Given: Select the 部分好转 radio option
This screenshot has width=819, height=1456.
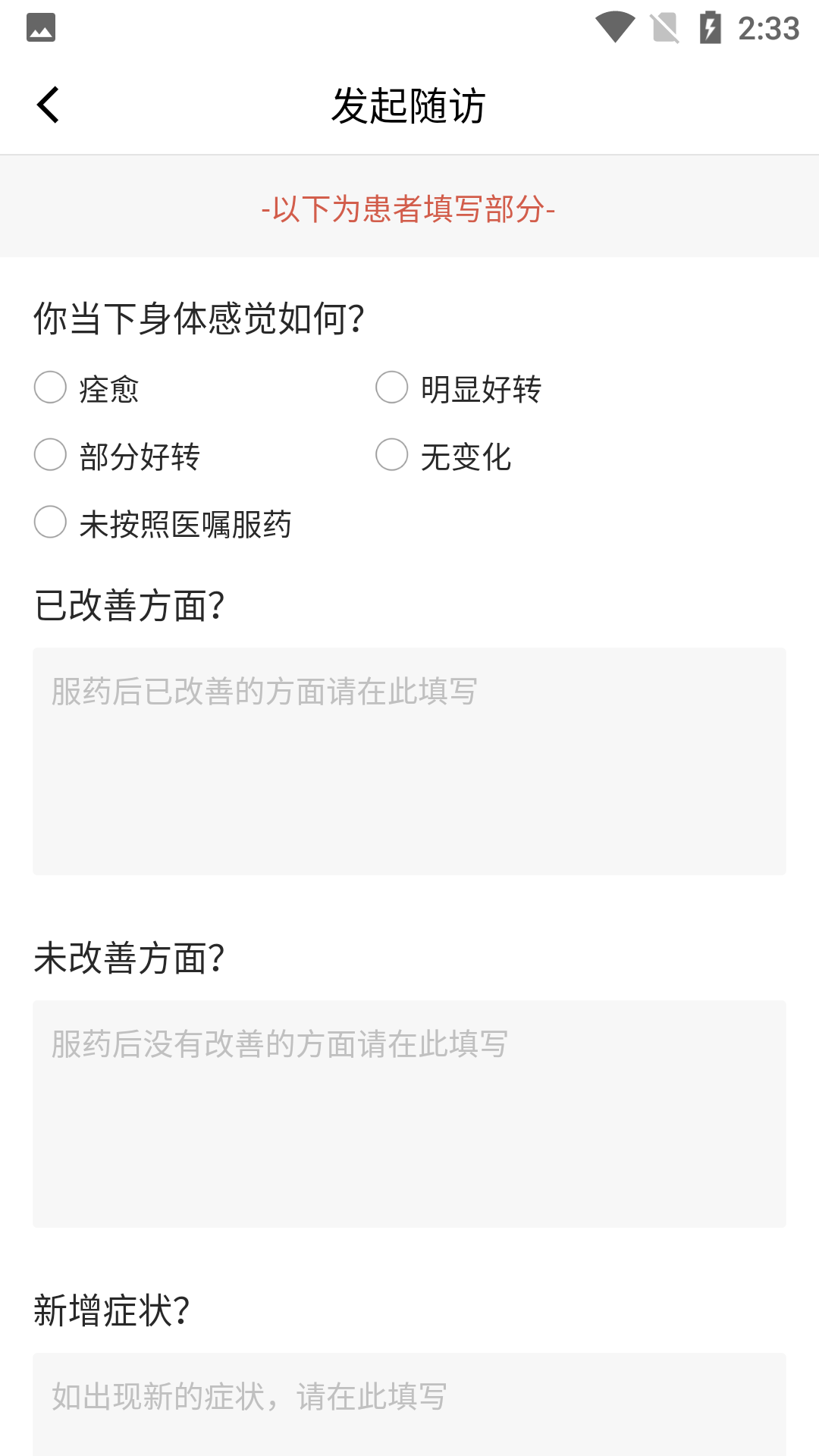Looking at the screenshot, I should pyautogui.click(x=51, y=455).
